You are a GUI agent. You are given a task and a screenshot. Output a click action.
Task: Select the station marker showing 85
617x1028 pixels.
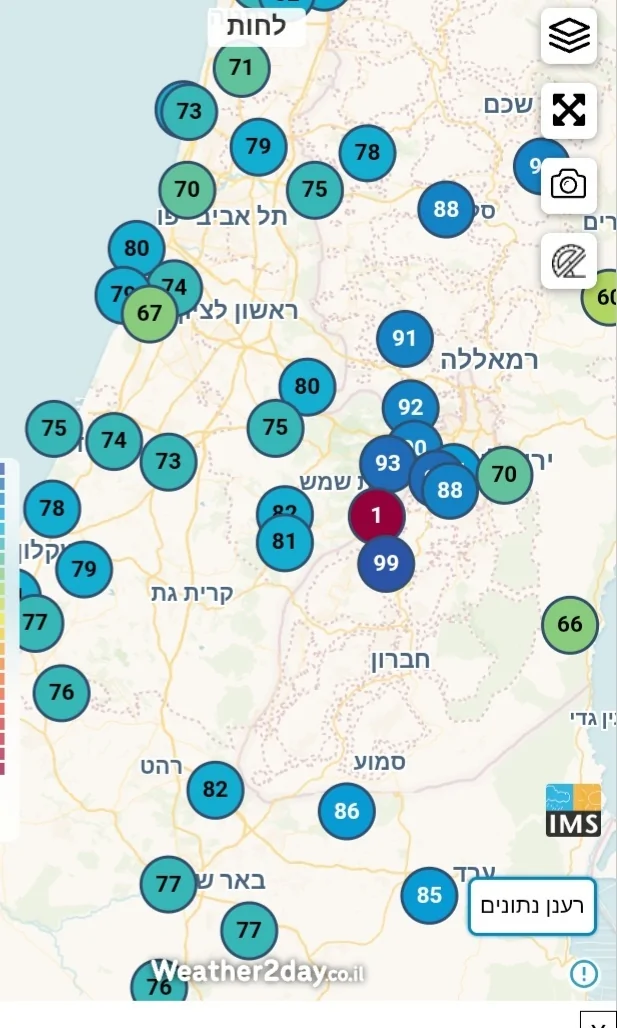point(429,895)
